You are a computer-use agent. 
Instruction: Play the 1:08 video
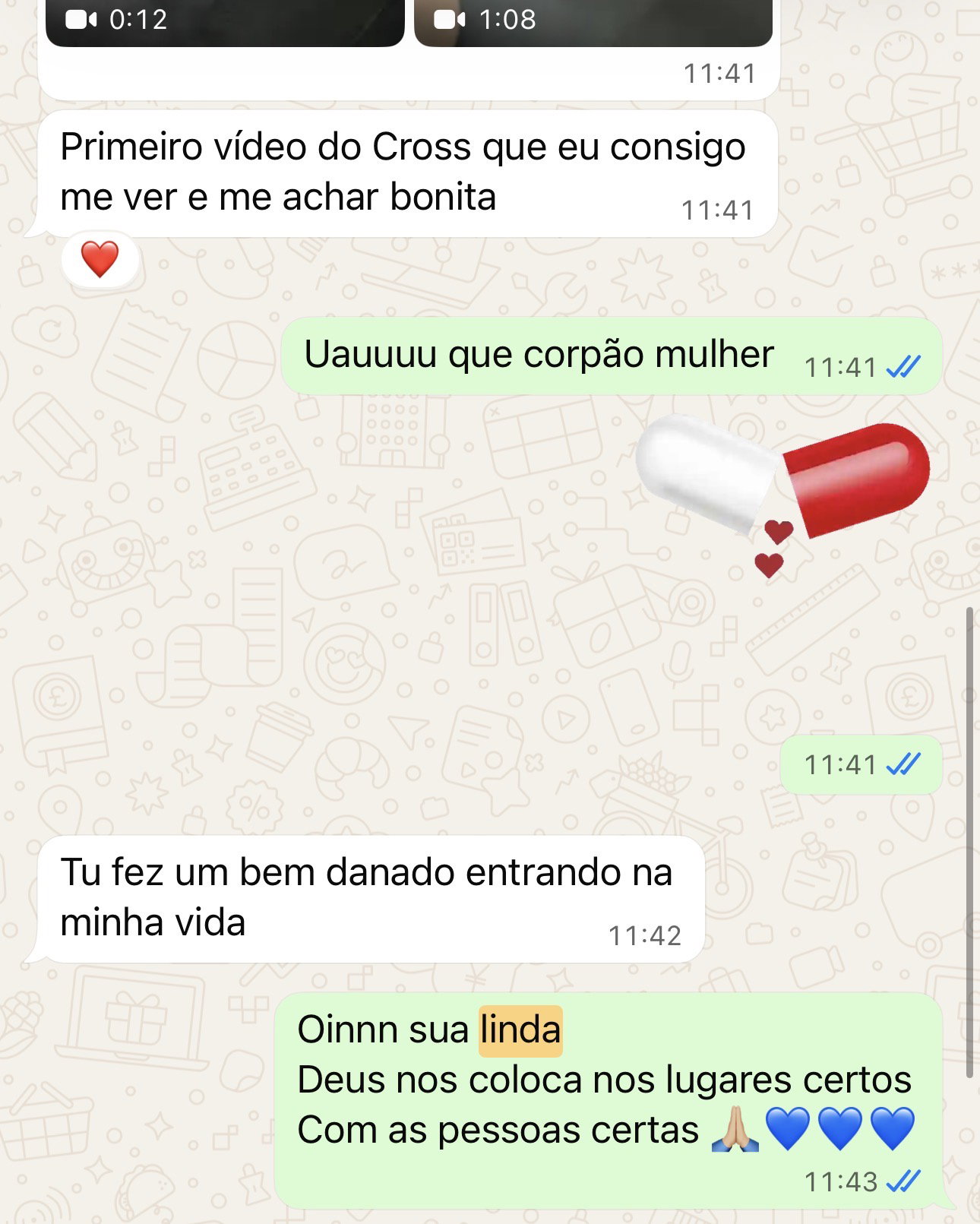[x=593, y=21]
